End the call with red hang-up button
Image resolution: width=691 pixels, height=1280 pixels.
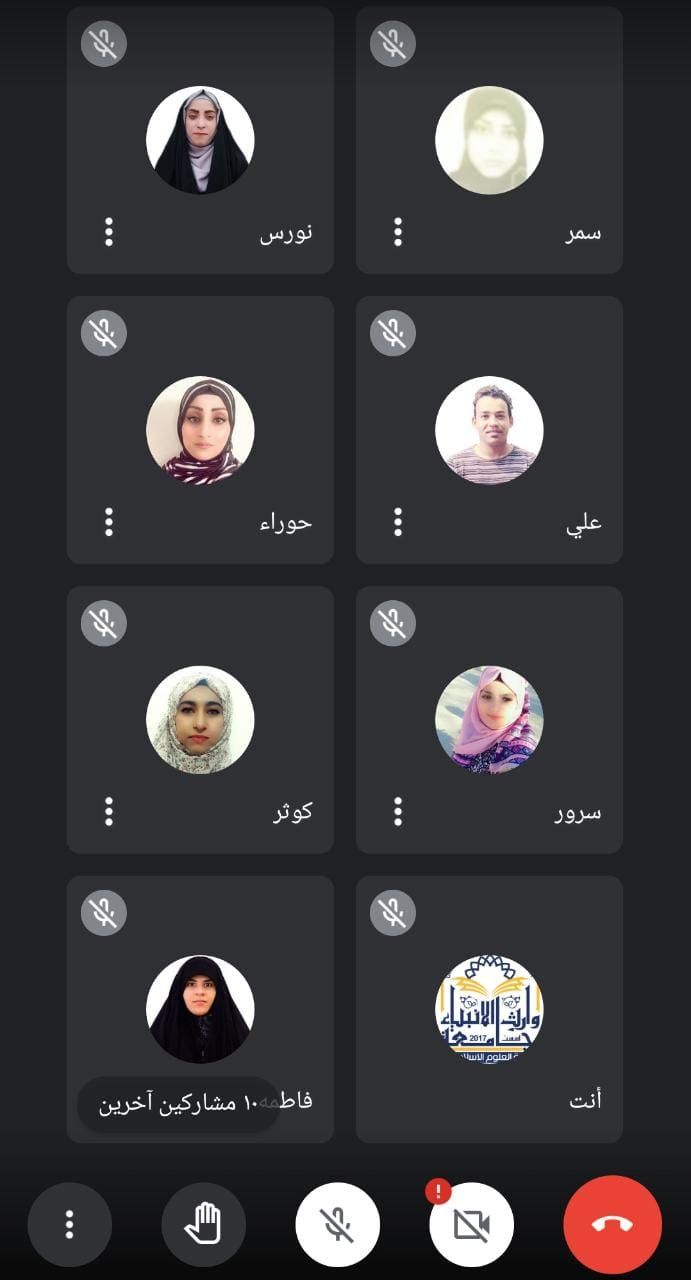612,1224
